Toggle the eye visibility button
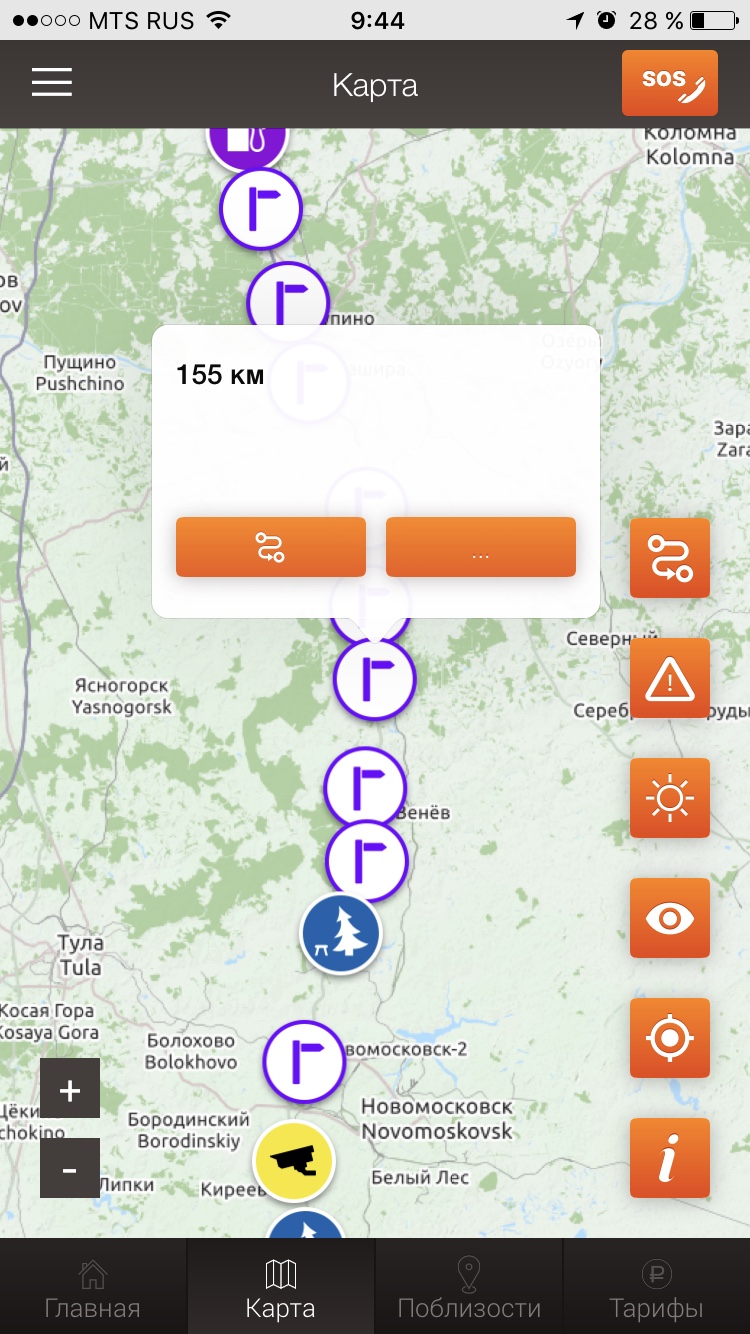The height and width of the screenshot is (1334, 750). tap(670, 918)
